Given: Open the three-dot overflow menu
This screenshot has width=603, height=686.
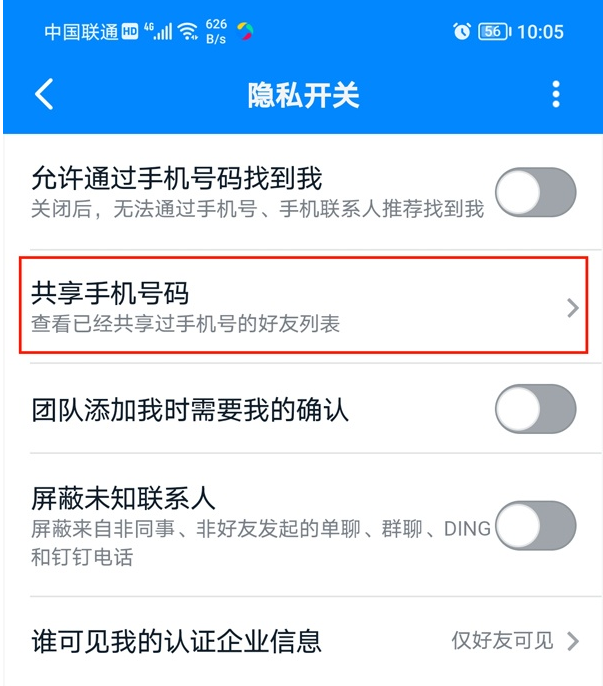Looking at the screenshot, I should (x=556, y=95).
